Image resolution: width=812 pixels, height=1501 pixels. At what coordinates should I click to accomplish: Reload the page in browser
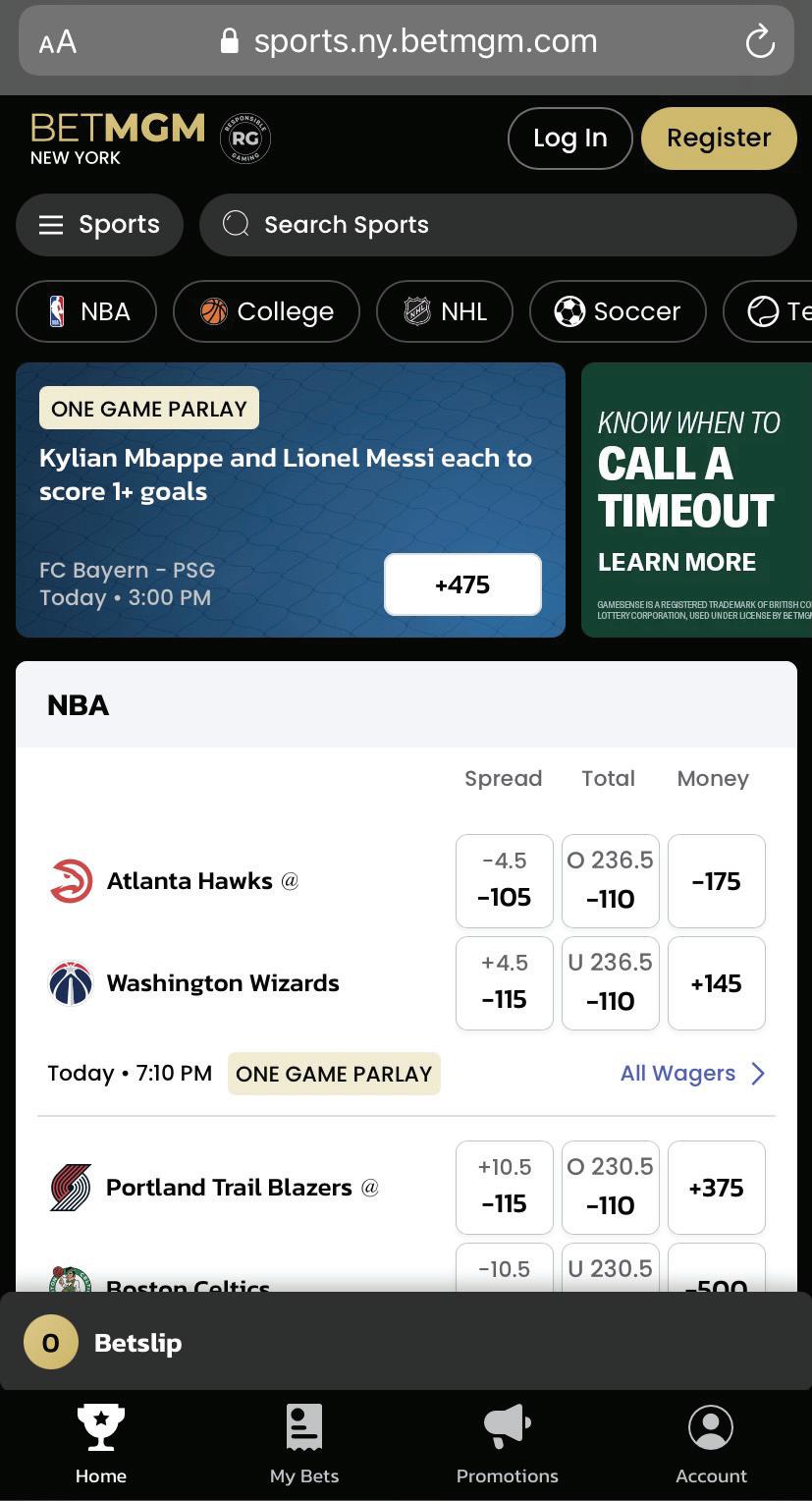(x=759, y=41)
